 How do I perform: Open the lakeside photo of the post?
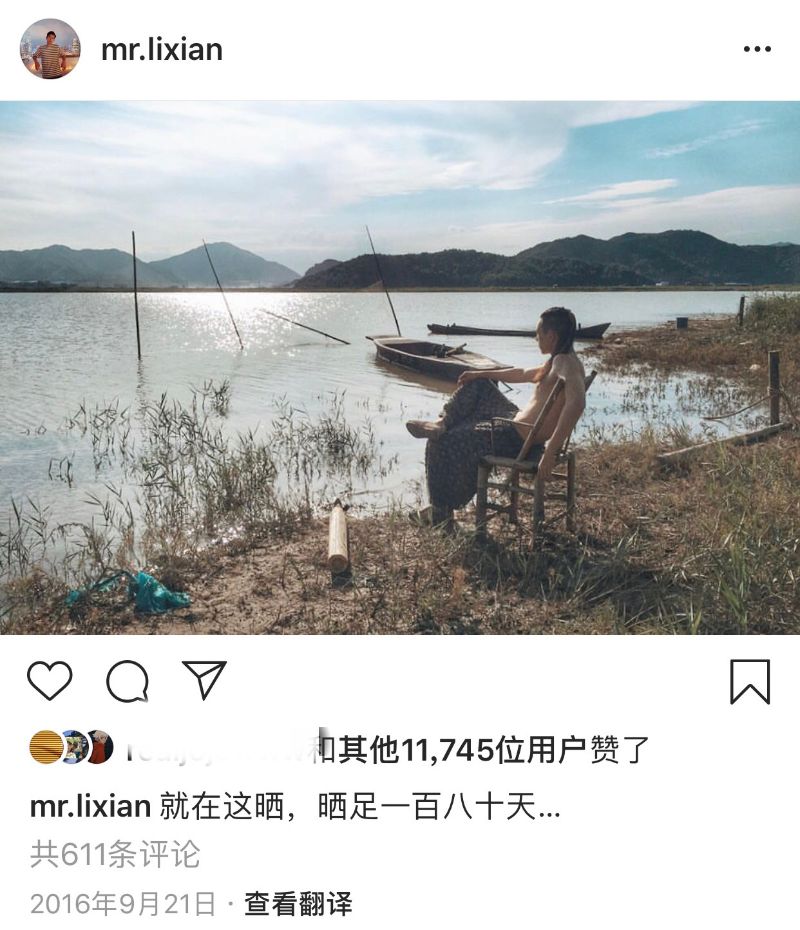point(400,367)
